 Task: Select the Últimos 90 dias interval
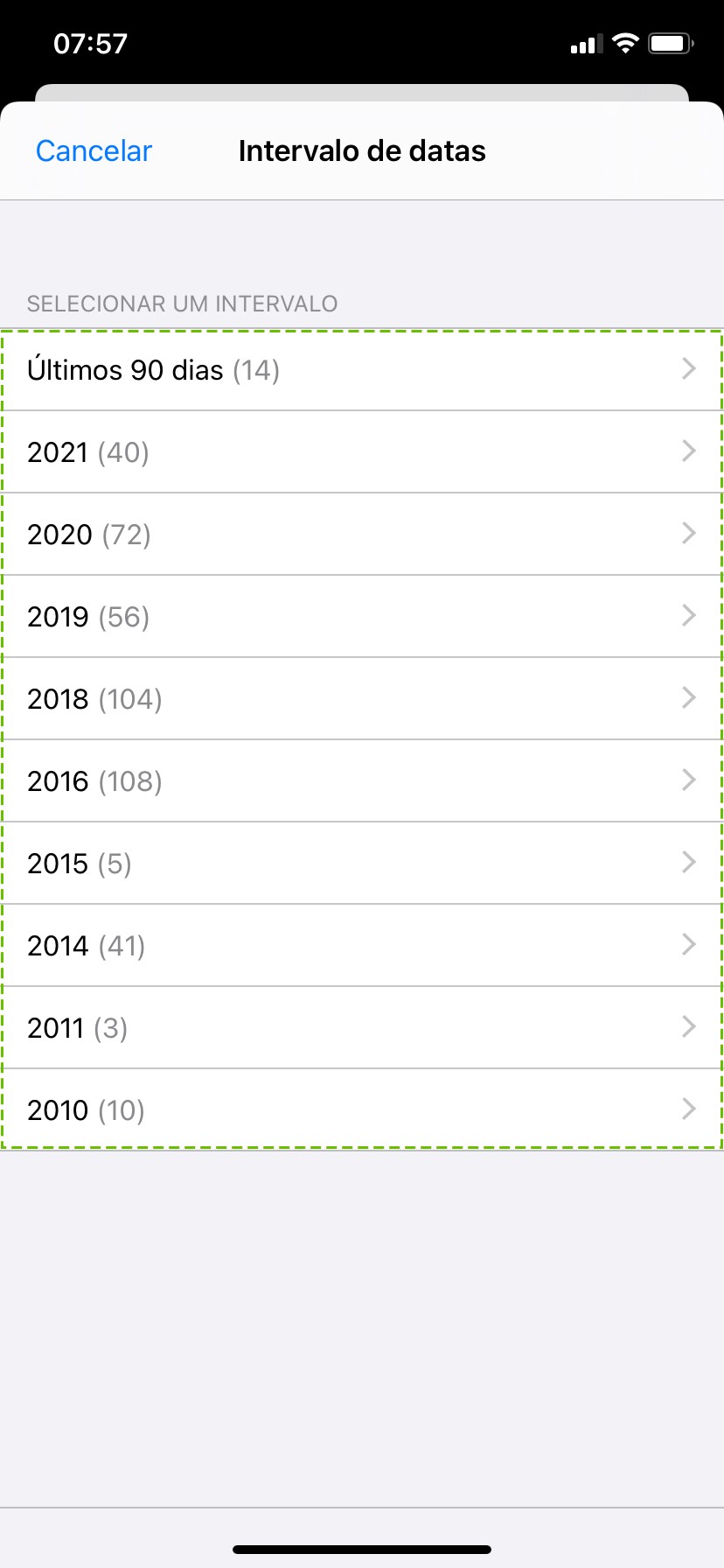click(362, 370)
